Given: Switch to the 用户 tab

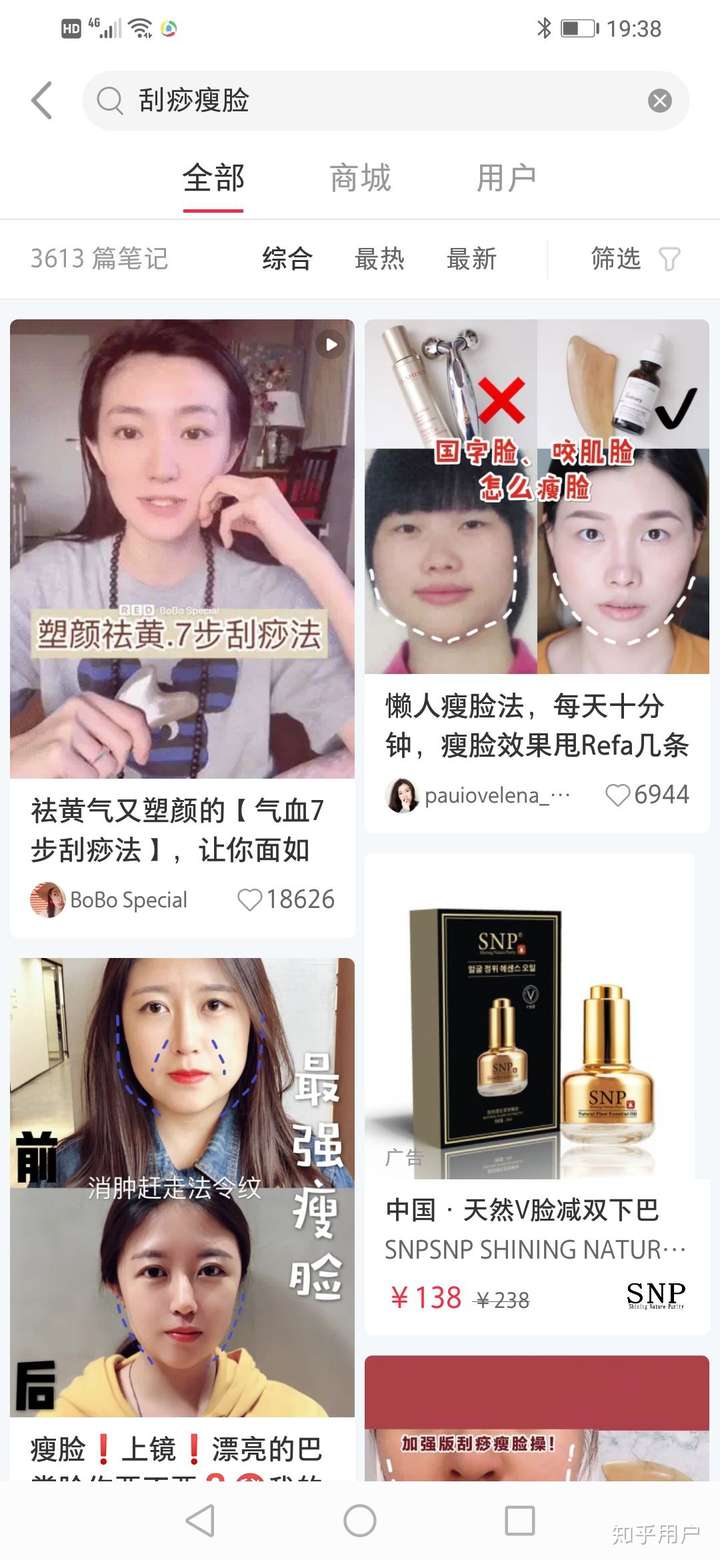Looking at the screenshot, I should point(506,179).
